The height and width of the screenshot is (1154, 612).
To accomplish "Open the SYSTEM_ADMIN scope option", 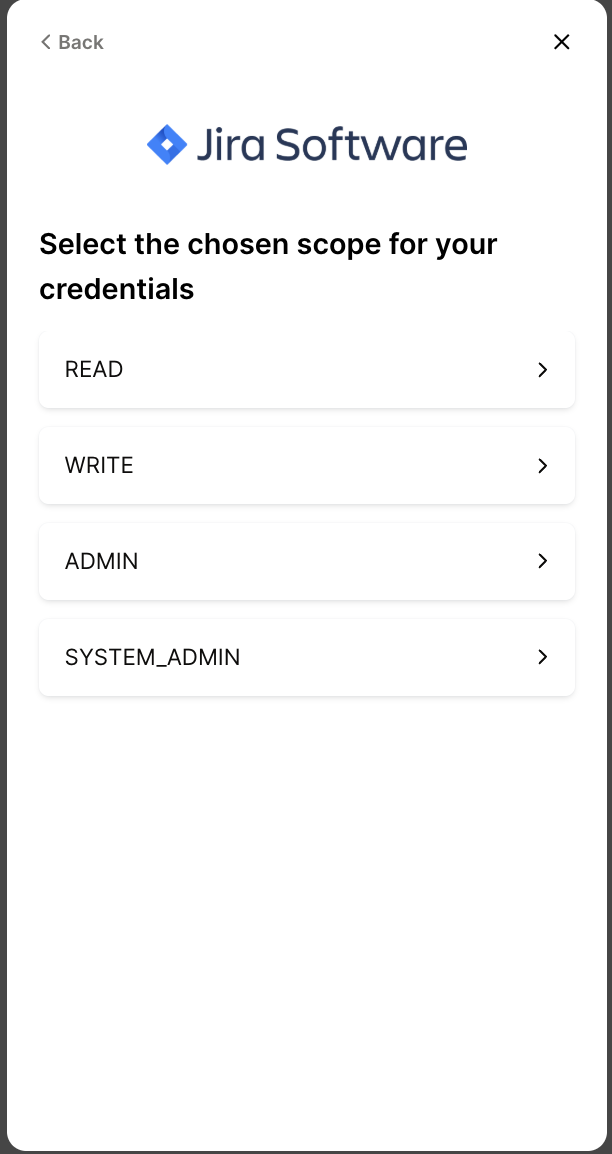I will point(306,658).
